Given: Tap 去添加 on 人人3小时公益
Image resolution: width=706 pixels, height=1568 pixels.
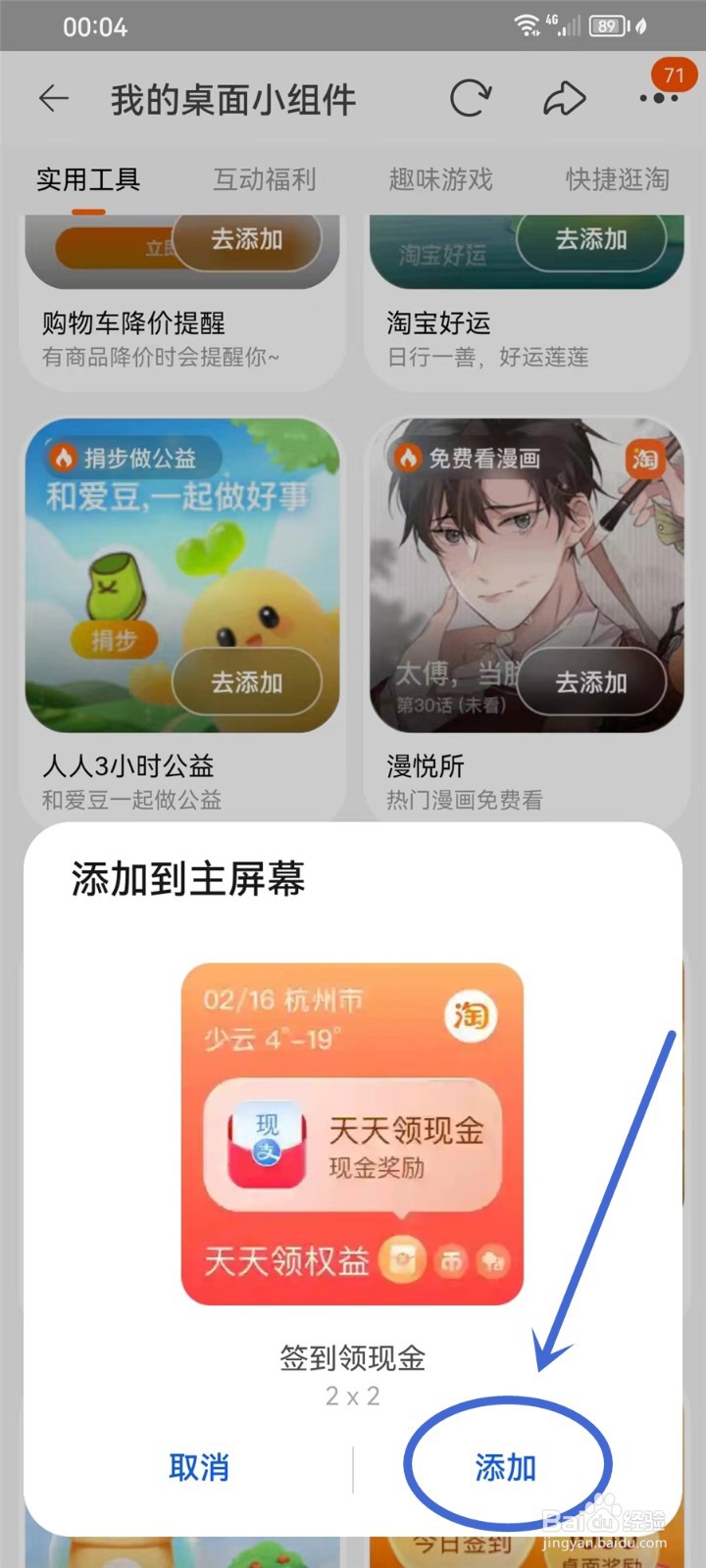Looking at the screenshot, I should [248, 683].
